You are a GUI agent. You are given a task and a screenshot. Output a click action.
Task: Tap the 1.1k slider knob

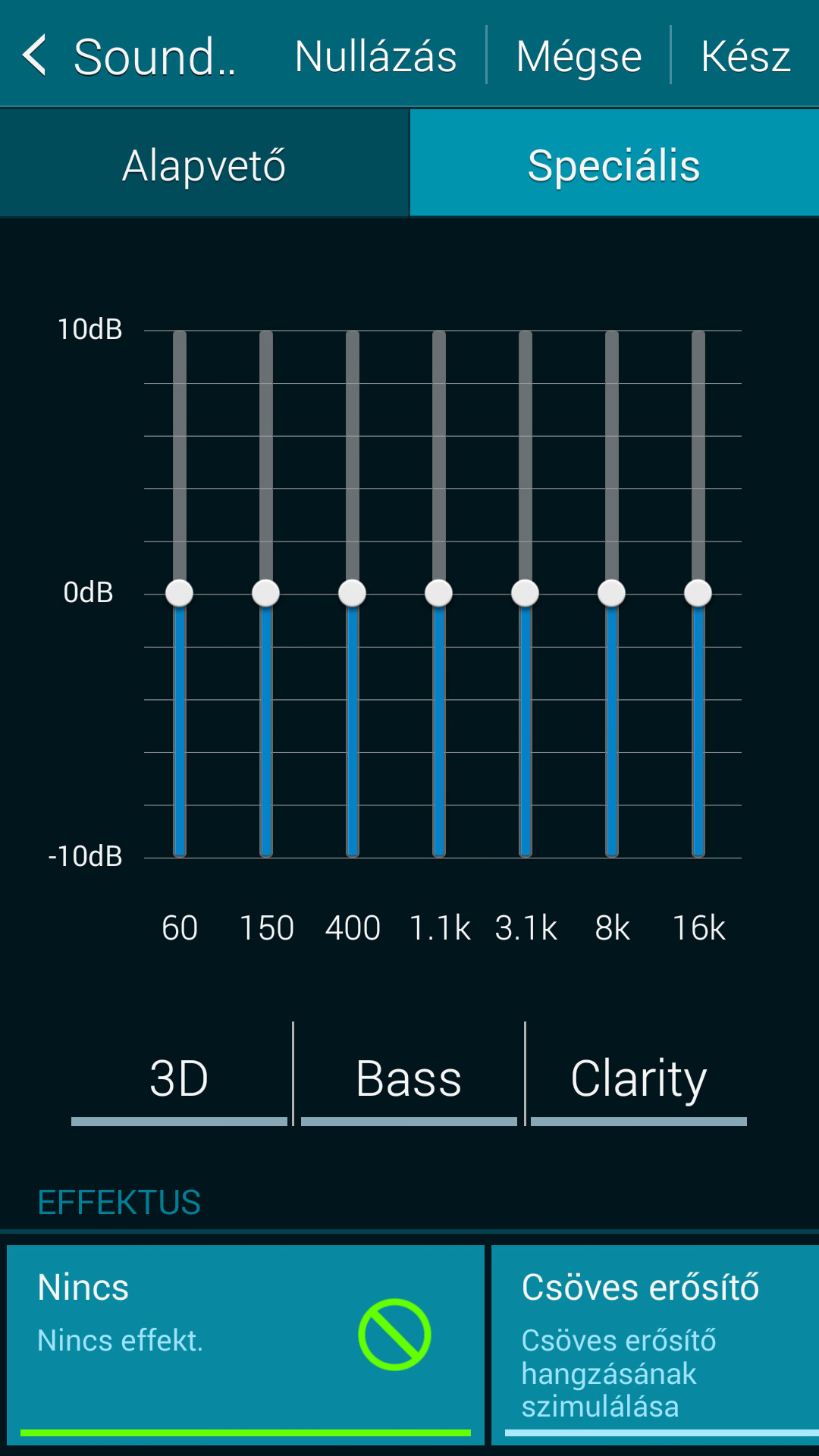click(x=439, y=593)
